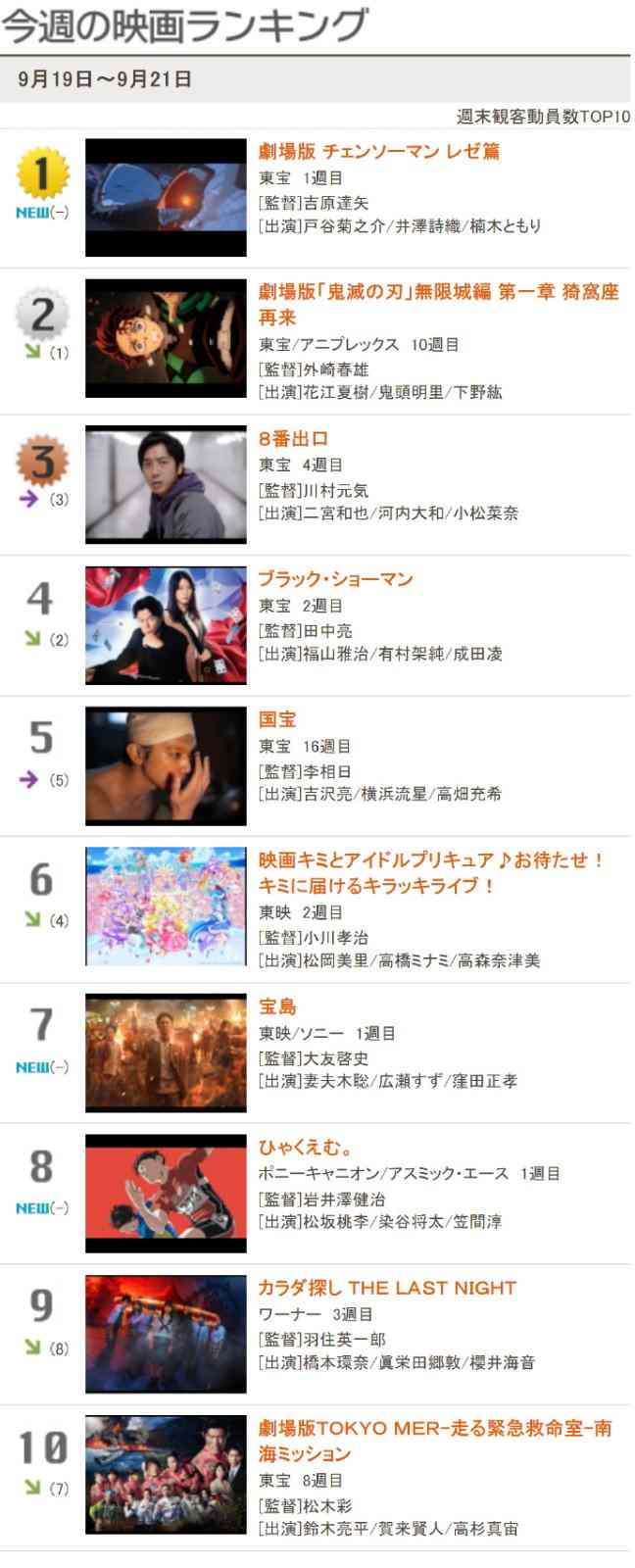Open the 8番出口 movie link
The width and height of the screenshot is (635, 1568).
(293, 438)
